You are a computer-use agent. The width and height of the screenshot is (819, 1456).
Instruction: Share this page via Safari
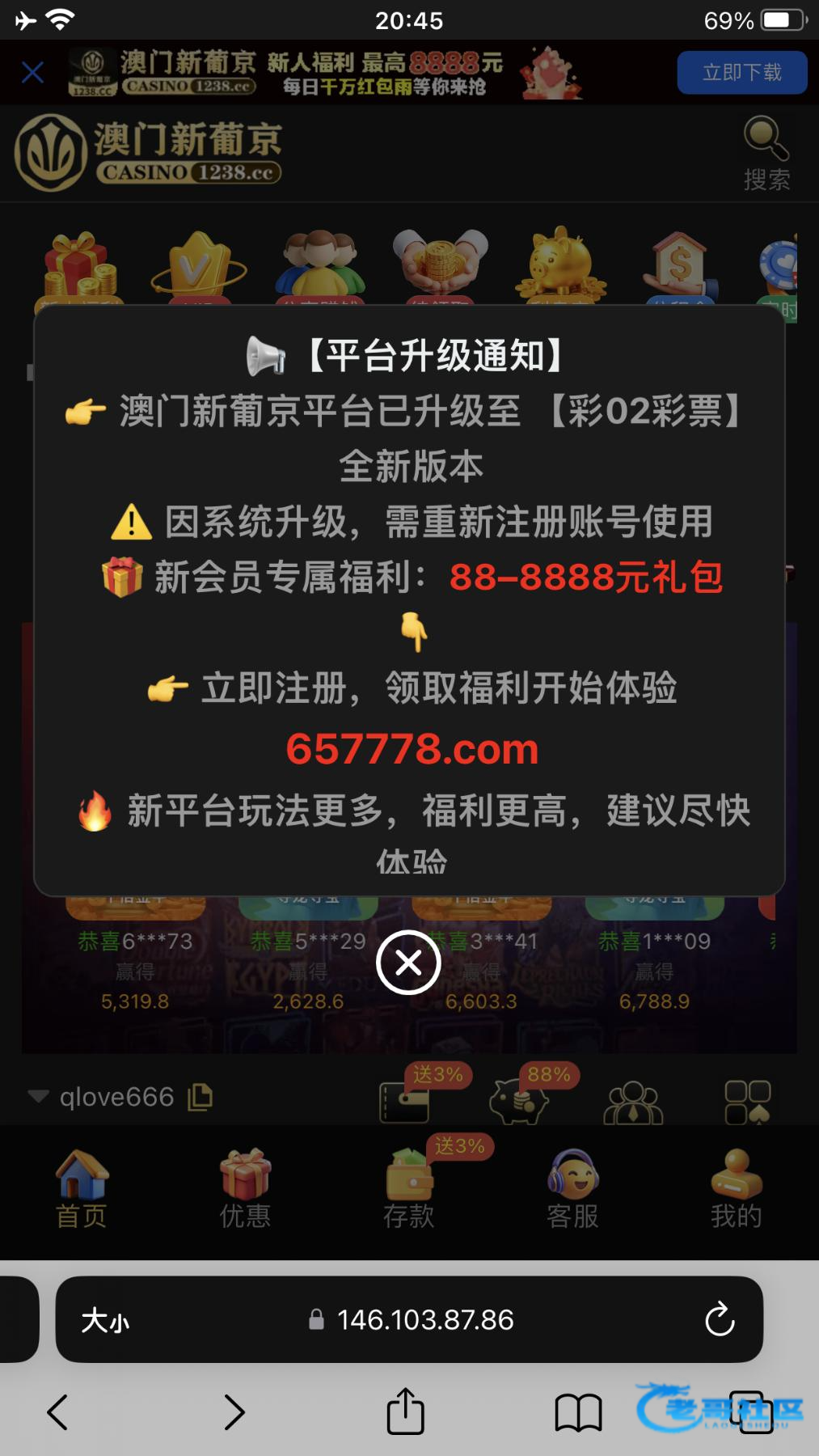click(x=405, y=1411)
